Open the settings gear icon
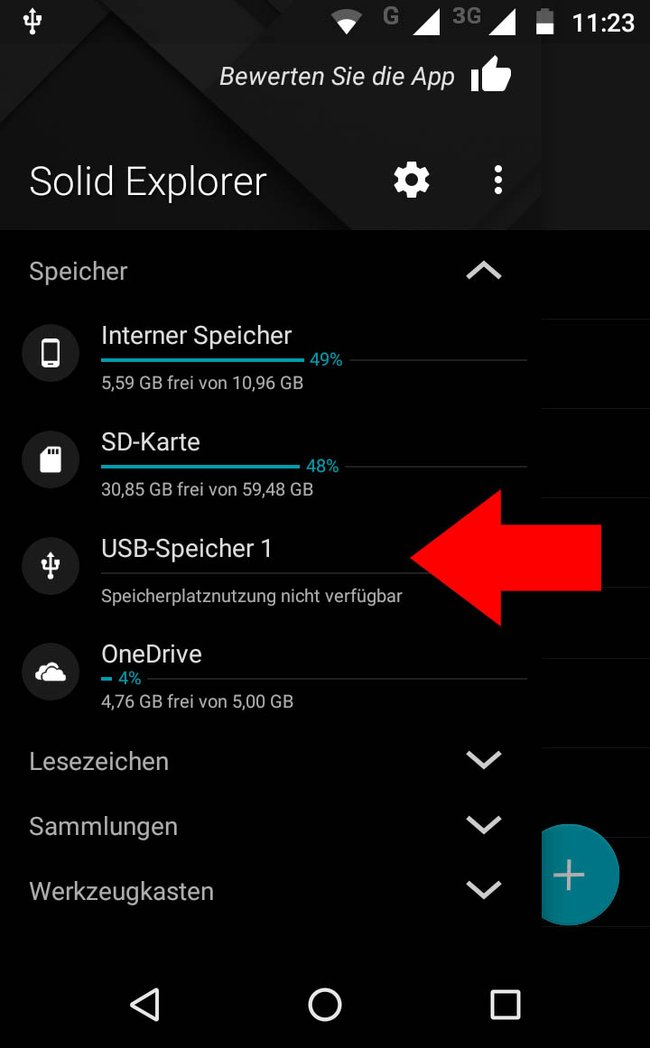Screen dimensions: 650x1048 (411, 180)
